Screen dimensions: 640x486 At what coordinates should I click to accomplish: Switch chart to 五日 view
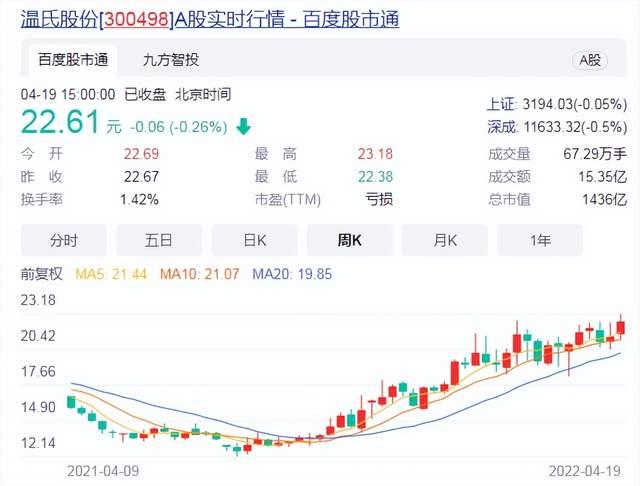(159, 240)
